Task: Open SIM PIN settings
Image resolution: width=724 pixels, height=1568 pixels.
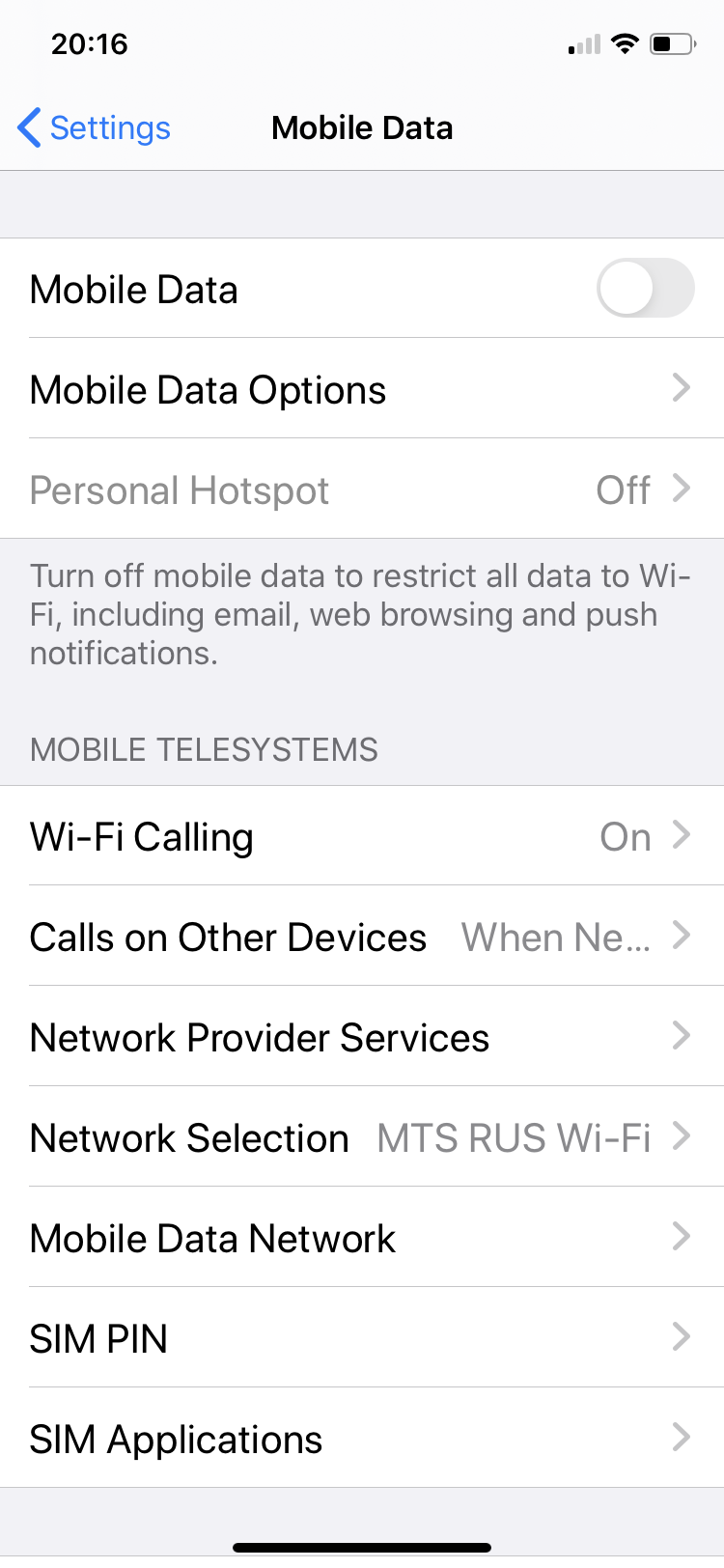Action: [362, 1338]
